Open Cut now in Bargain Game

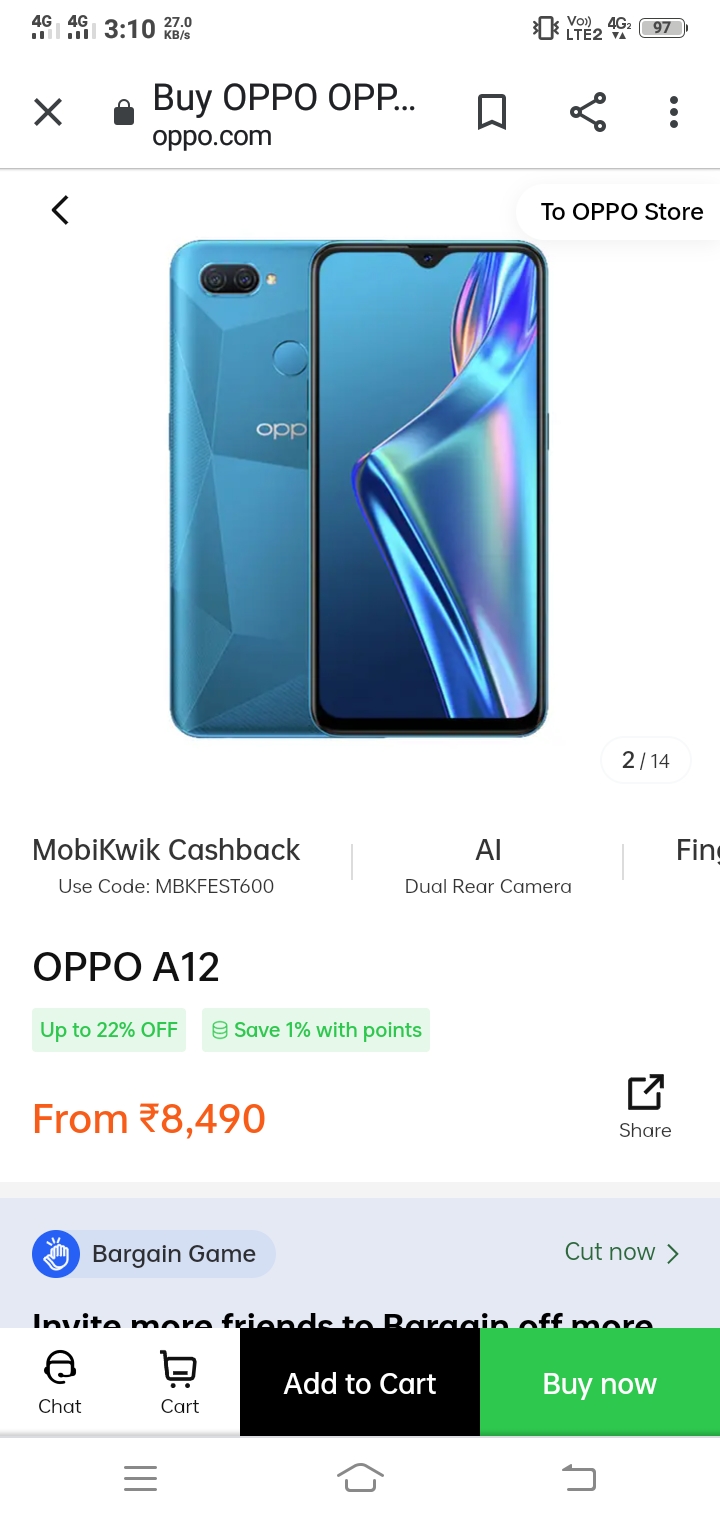pos(621,1252)
